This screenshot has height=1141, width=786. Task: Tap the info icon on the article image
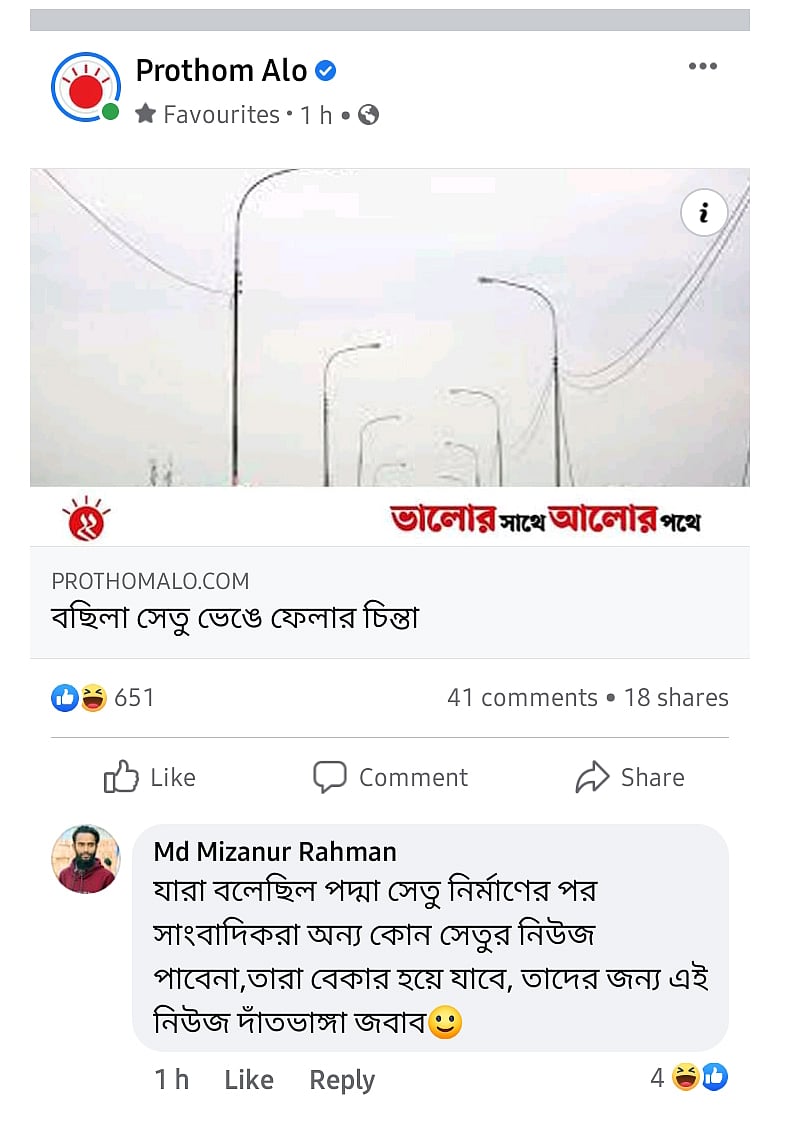[704, 213]
